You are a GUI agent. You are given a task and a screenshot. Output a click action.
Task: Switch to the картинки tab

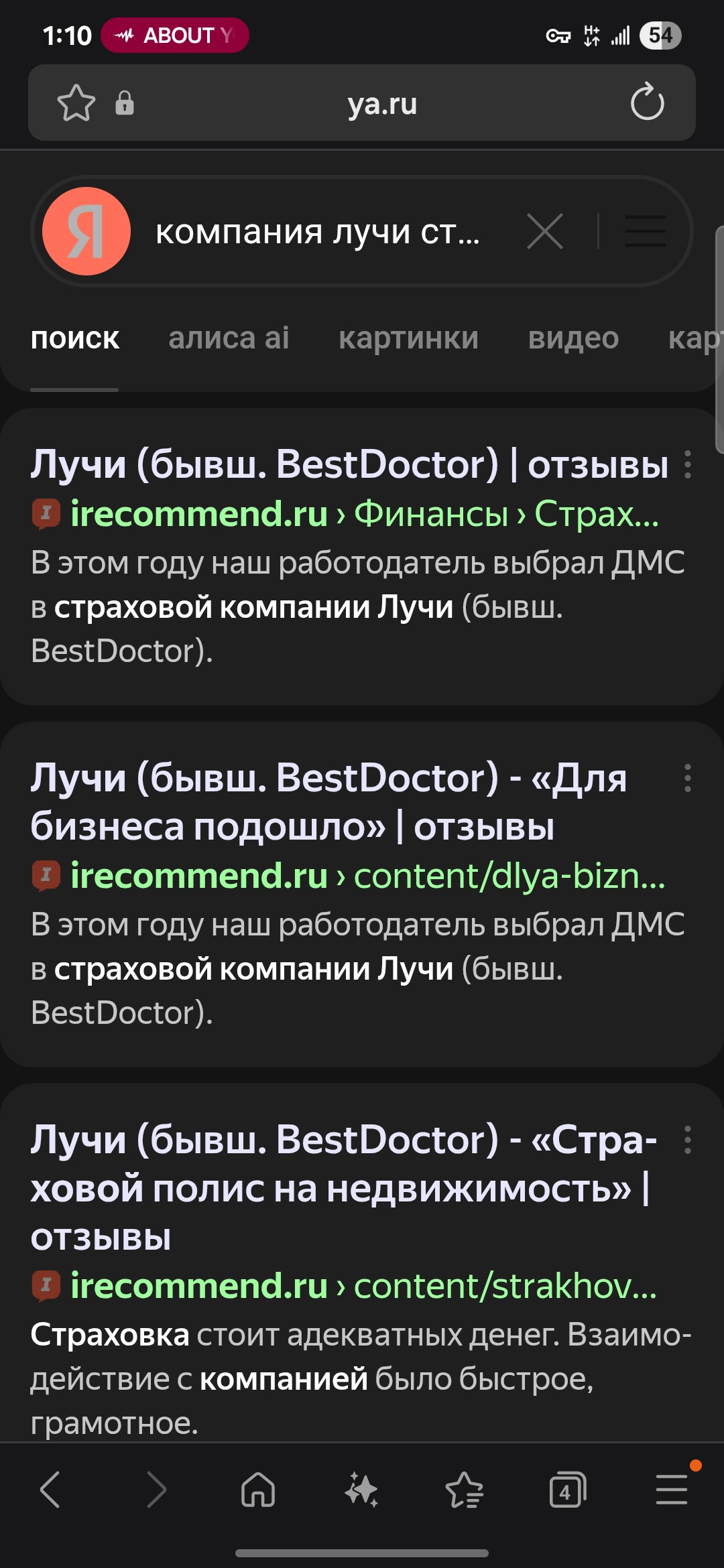coord(408,338)
